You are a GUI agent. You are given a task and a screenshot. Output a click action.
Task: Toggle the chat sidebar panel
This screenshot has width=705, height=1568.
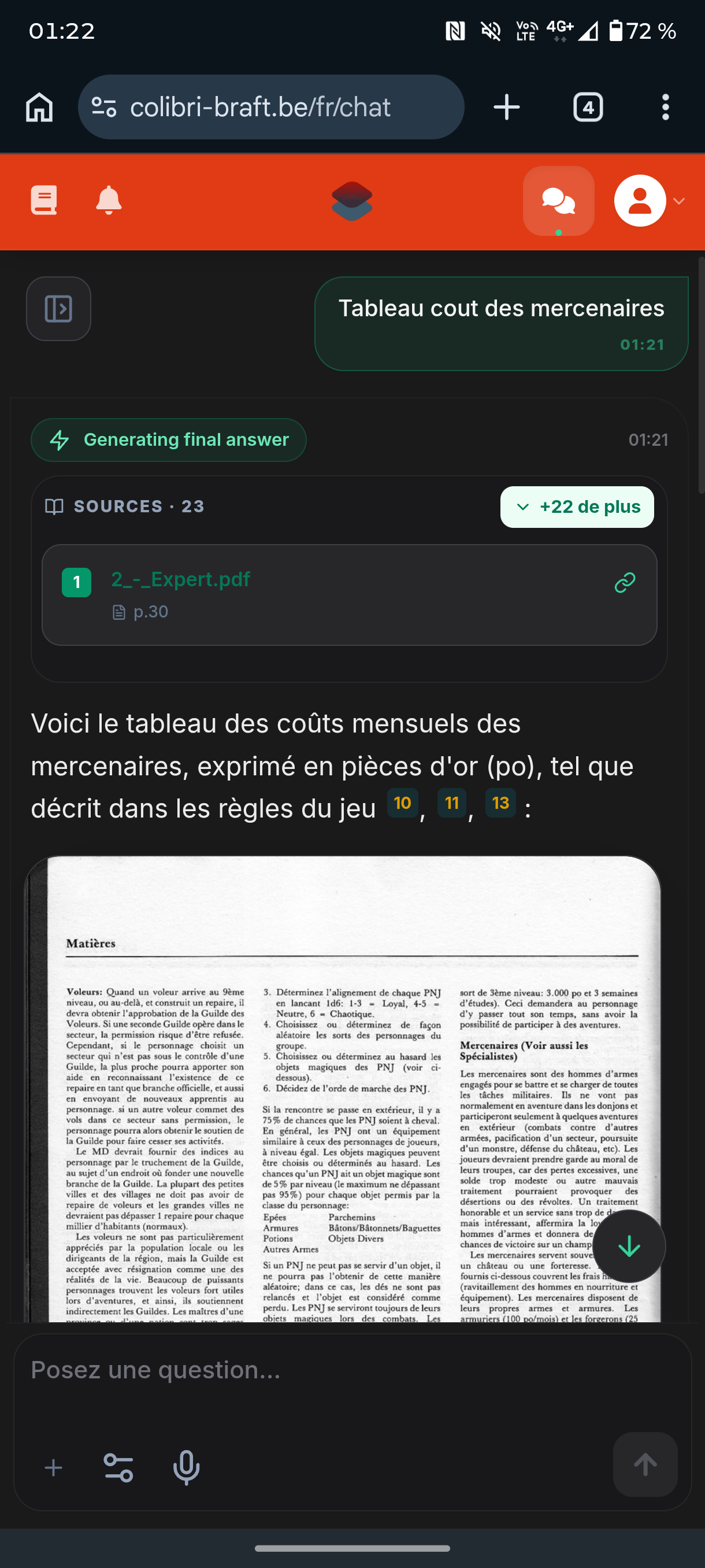pyautogui.click(x=58, y=309)
